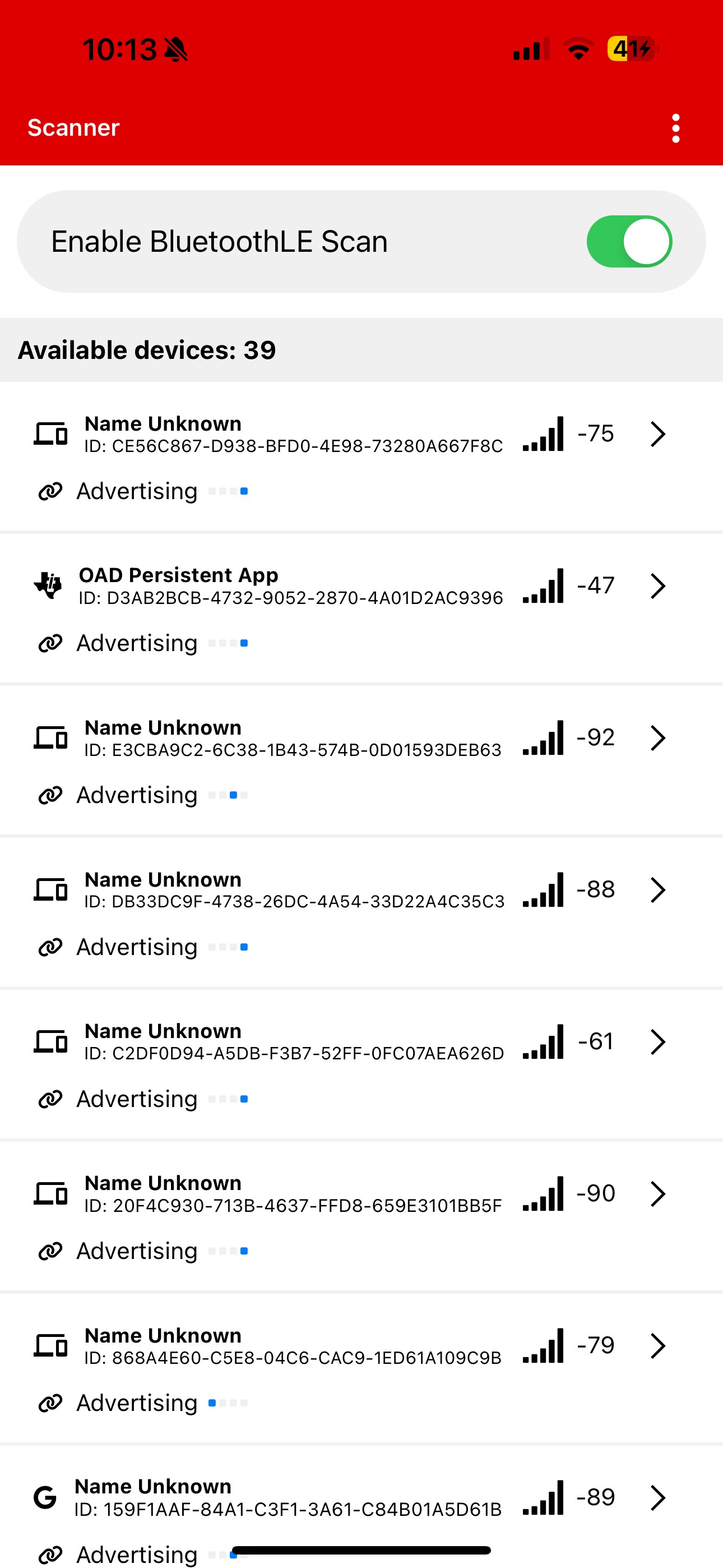Open the device with ID starting 868A4E60
This screenshot has width=723, height=1568.
(361, 1368)
